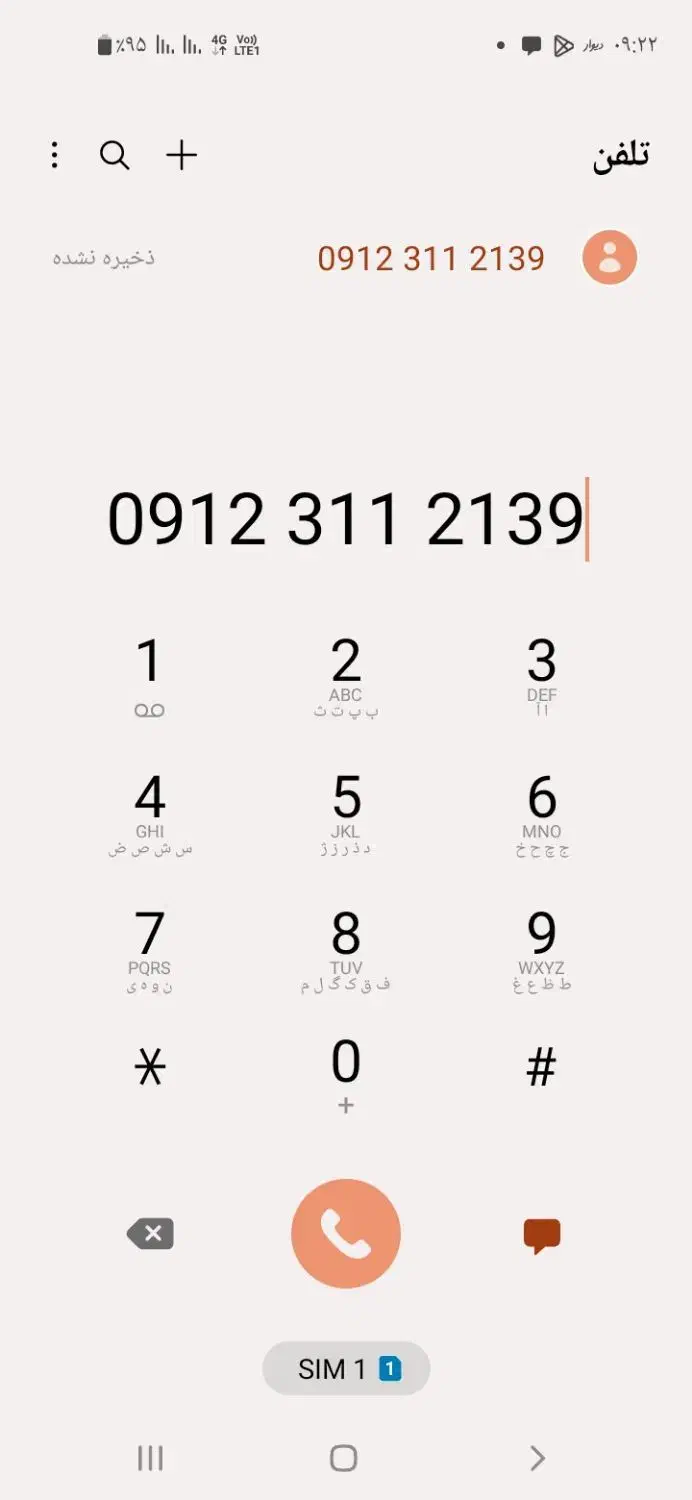Screen dimensions: 692x1500
Task: Open the three-dot overflow menu
Action: [55, 155]
